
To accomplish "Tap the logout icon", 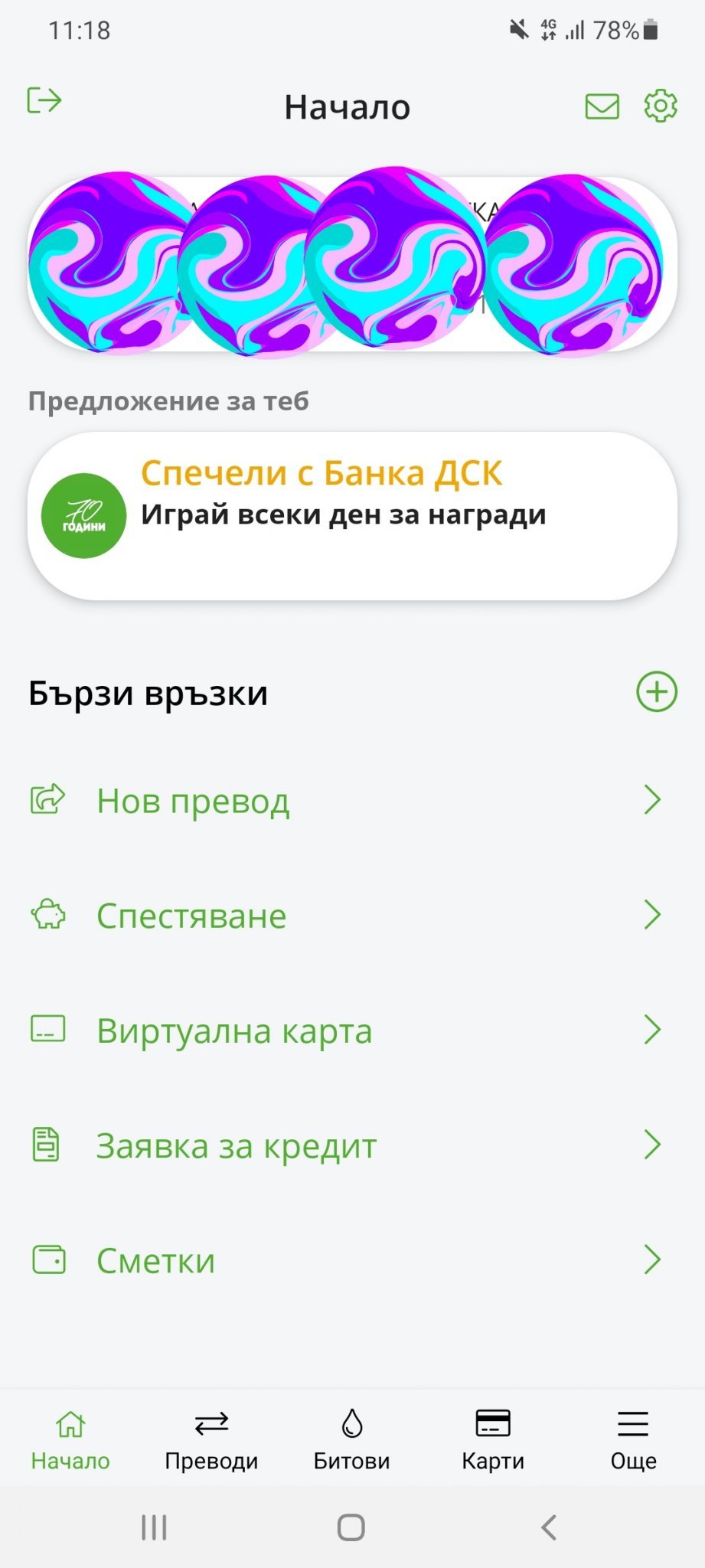I will [x=44, y=100].
